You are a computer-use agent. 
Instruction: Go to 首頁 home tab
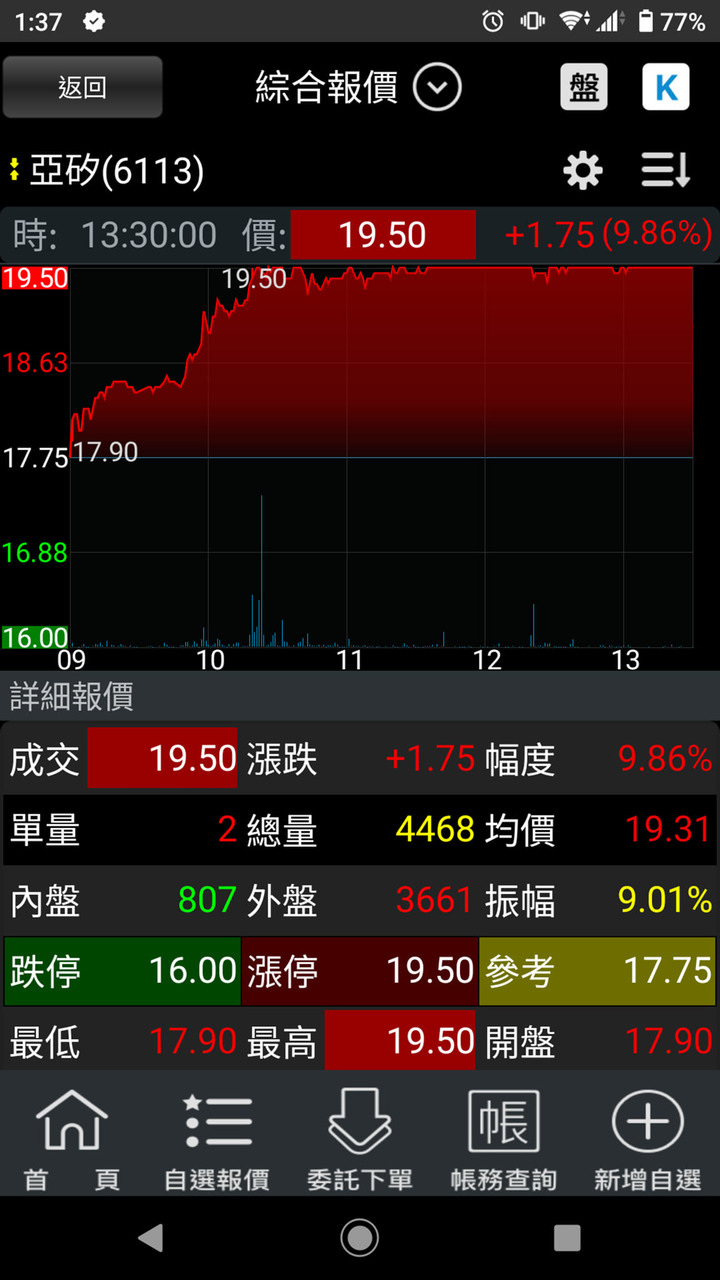coord(71,1139)
